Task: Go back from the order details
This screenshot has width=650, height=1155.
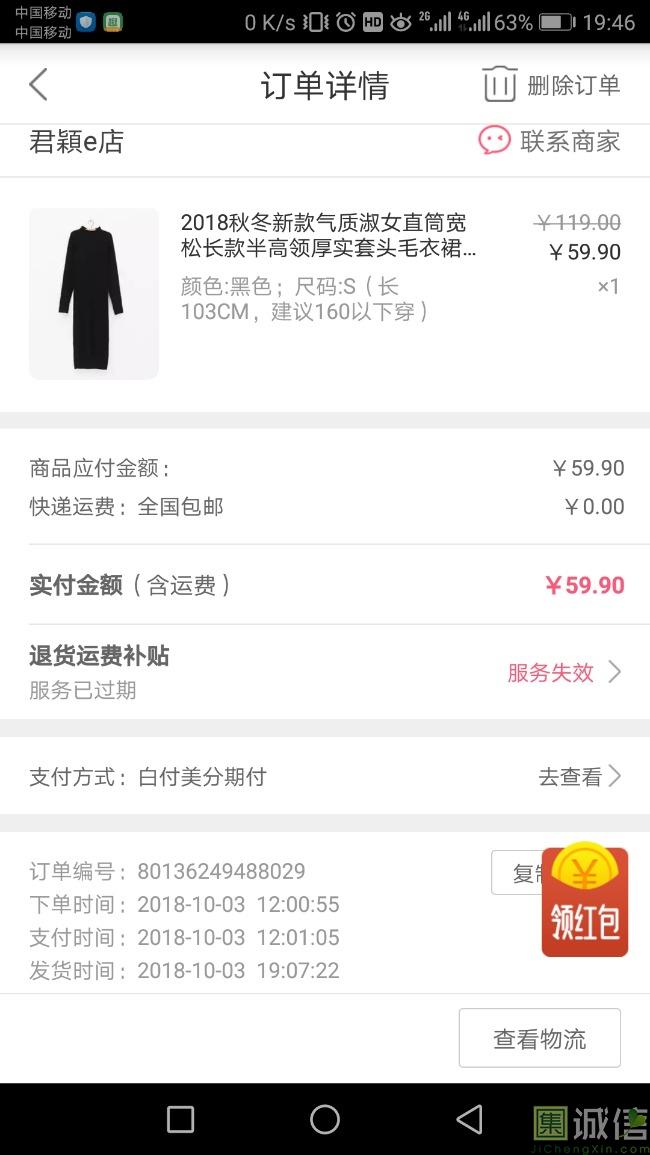Action: (x=38, y=85)
